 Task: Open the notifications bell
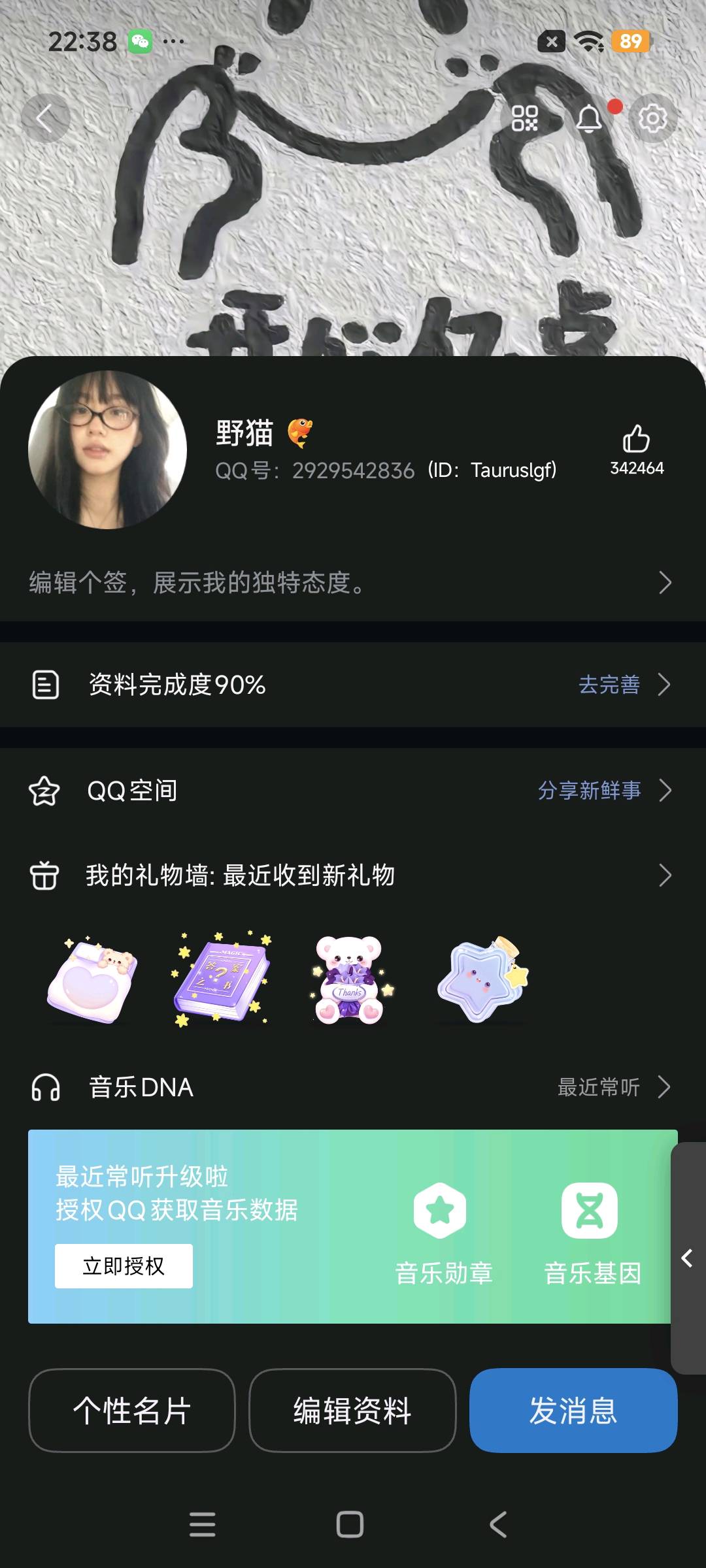click(x=589, y=118)
